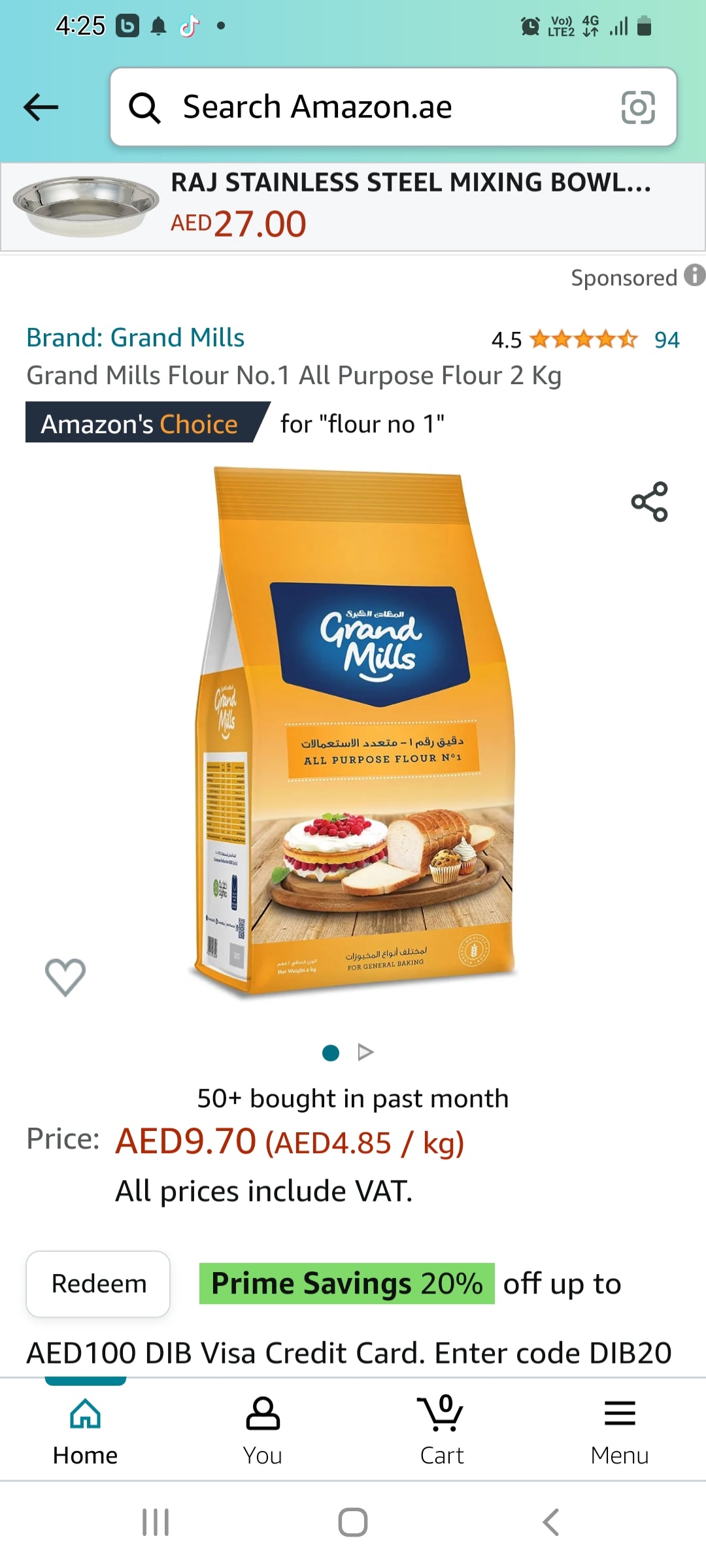The width and height of the screenshot is (706, 1568).
Task: Open the Sponsored info icon
Action: tap(694, 275)
